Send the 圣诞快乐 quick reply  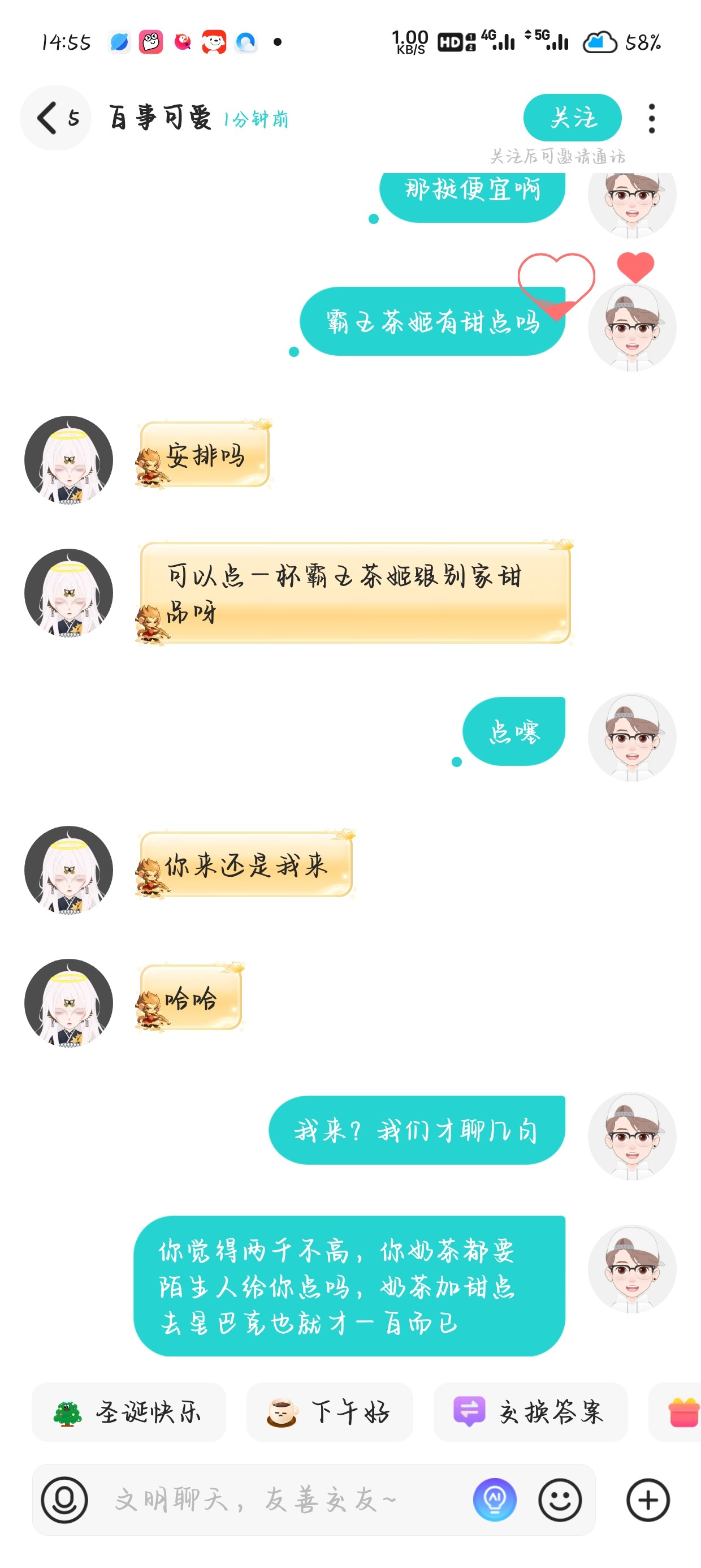(x=128, y=1411)
